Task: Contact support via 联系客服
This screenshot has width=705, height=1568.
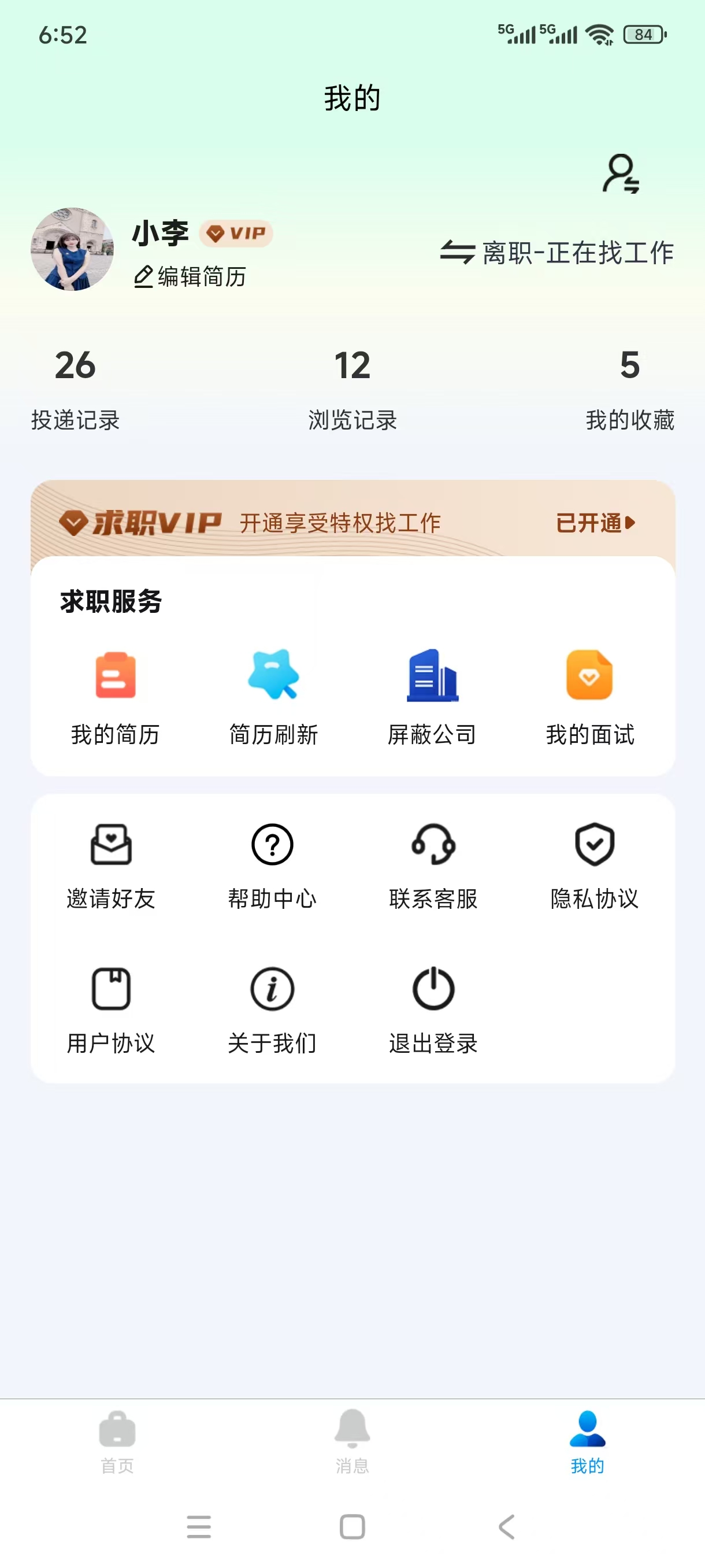Action: click(433, 866)
